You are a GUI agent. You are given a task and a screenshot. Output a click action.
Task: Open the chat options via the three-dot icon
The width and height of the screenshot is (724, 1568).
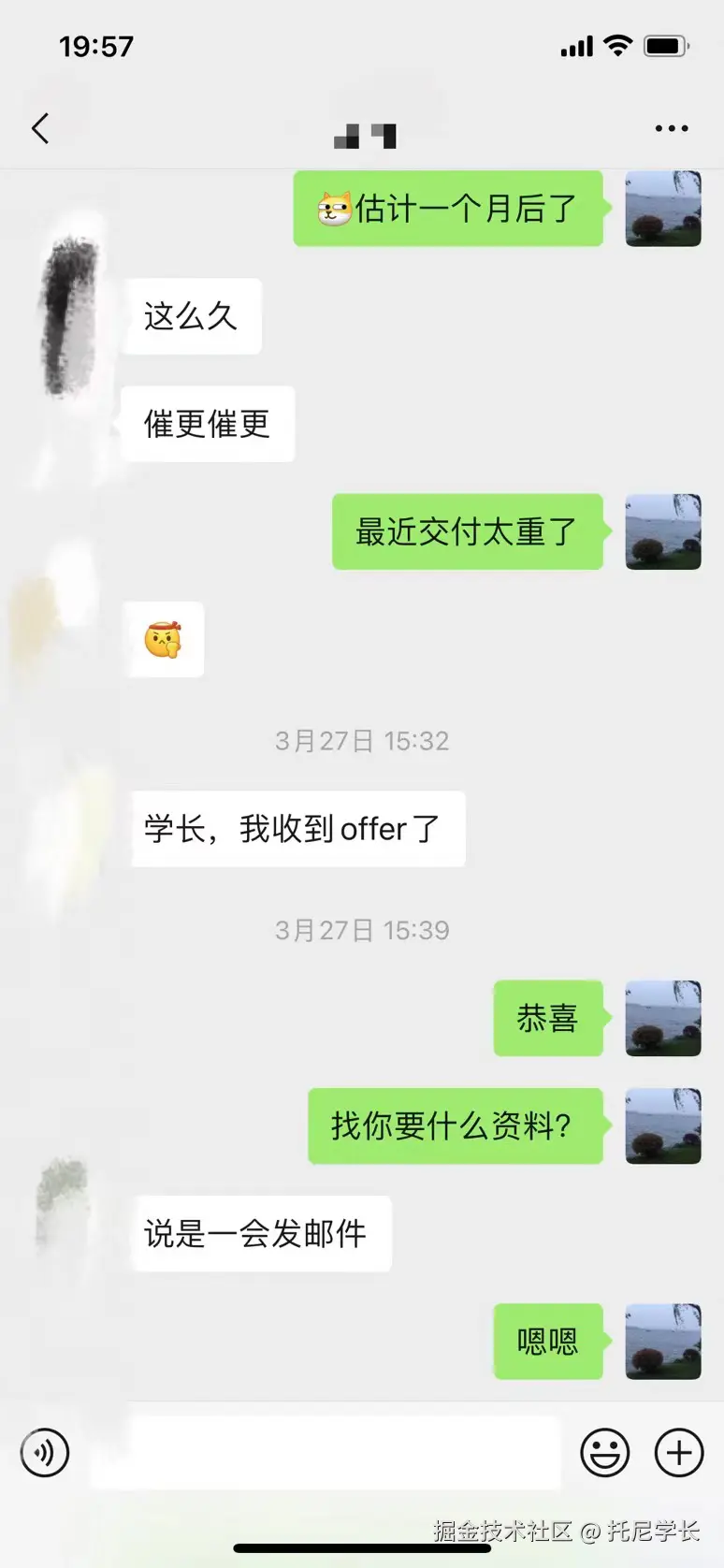tap(672, 128)
